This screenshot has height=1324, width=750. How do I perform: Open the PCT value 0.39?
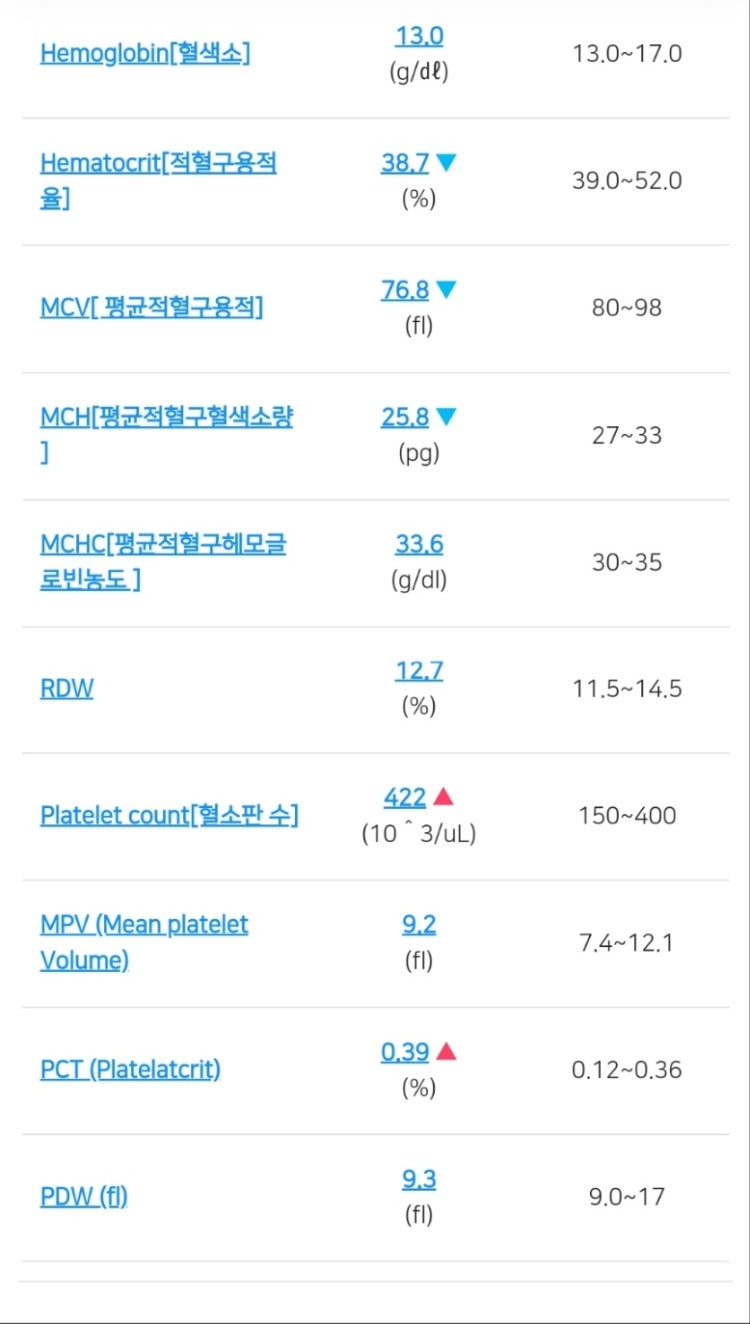[405, 1052]
